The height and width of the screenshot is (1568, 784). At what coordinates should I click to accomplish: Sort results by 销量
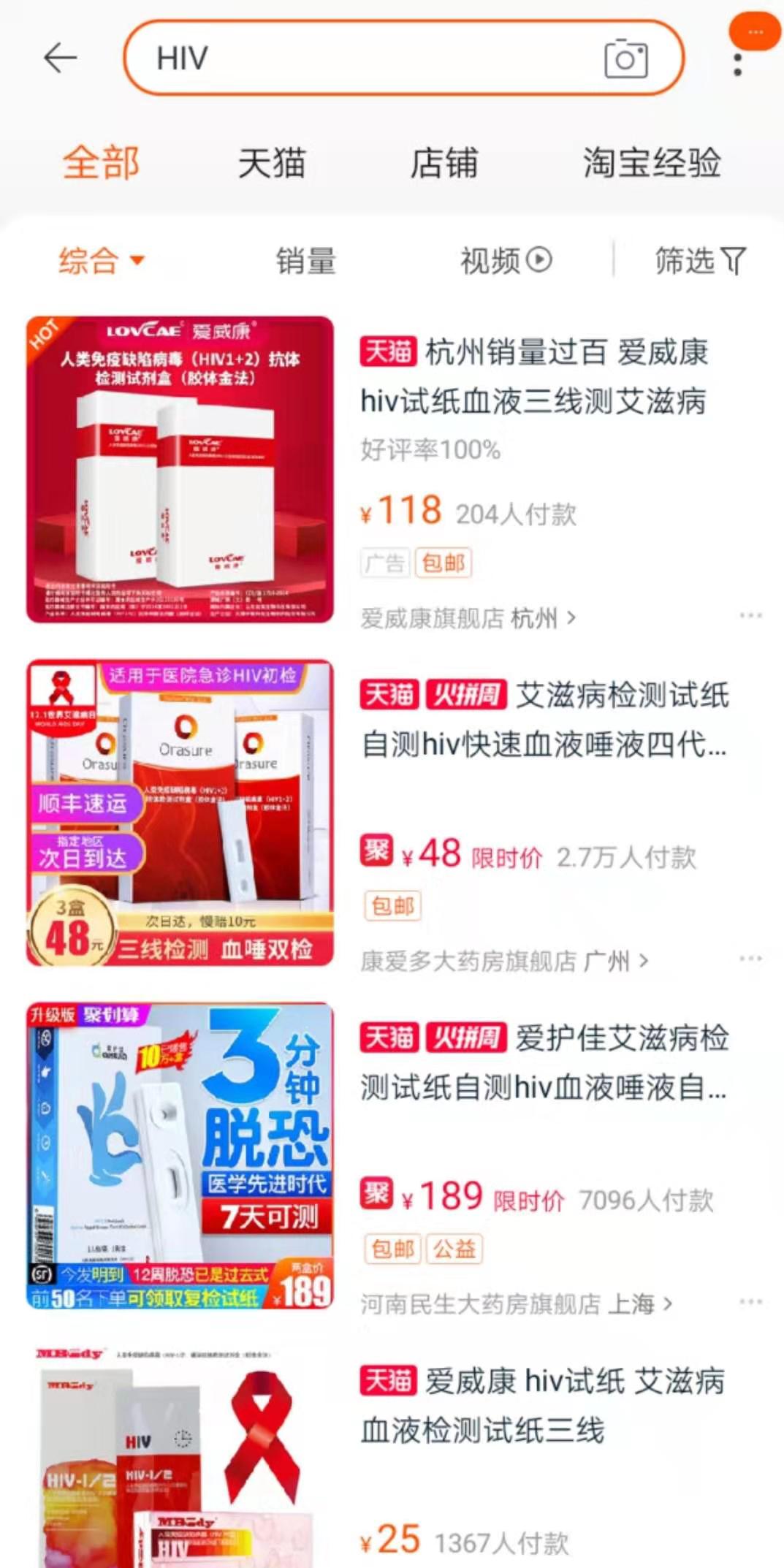tap(305, 261)
